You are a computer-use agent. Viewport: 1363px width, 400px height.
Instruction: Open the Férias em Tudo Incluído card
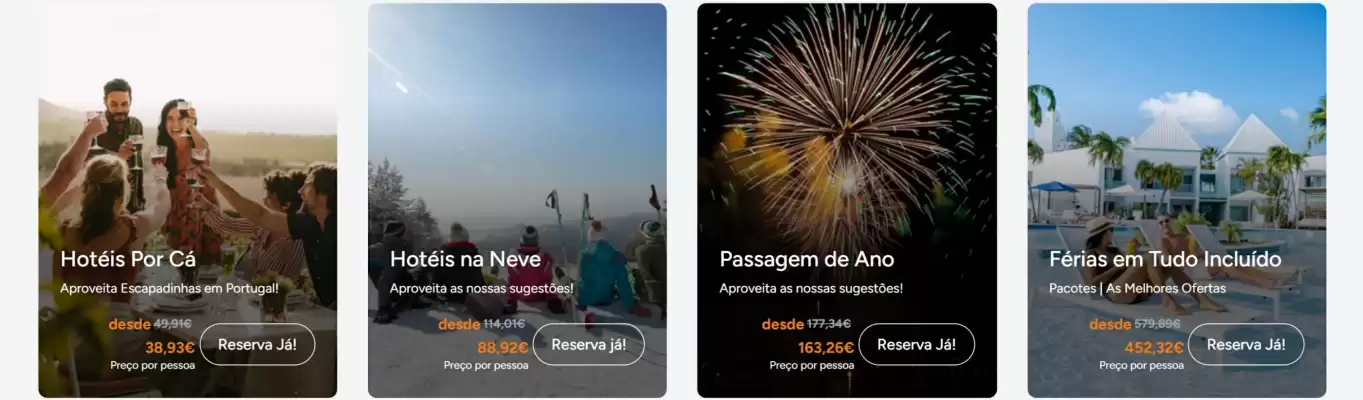(1176, 150)
